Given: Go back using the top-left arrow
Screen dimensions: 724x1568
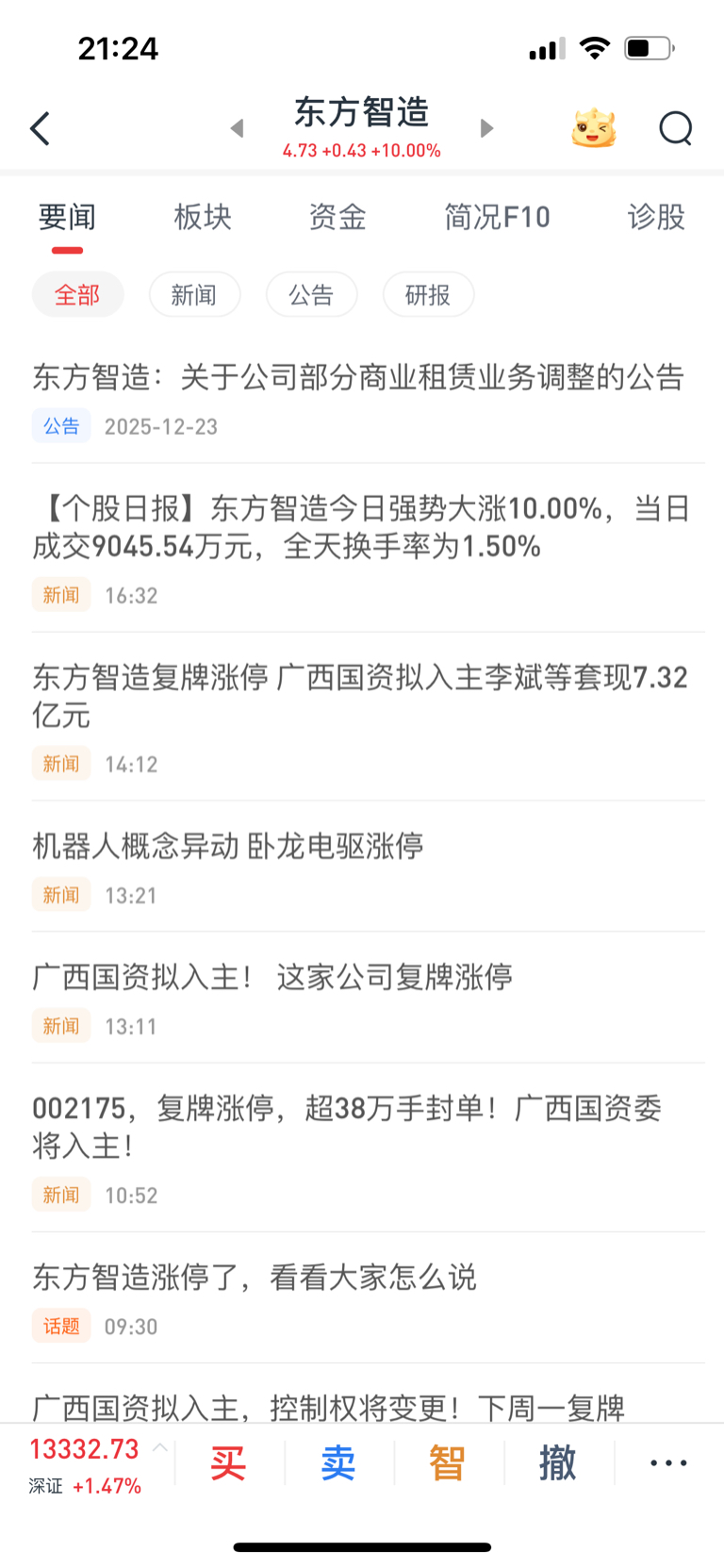Looking at the screenshot, I should point(40,129).
